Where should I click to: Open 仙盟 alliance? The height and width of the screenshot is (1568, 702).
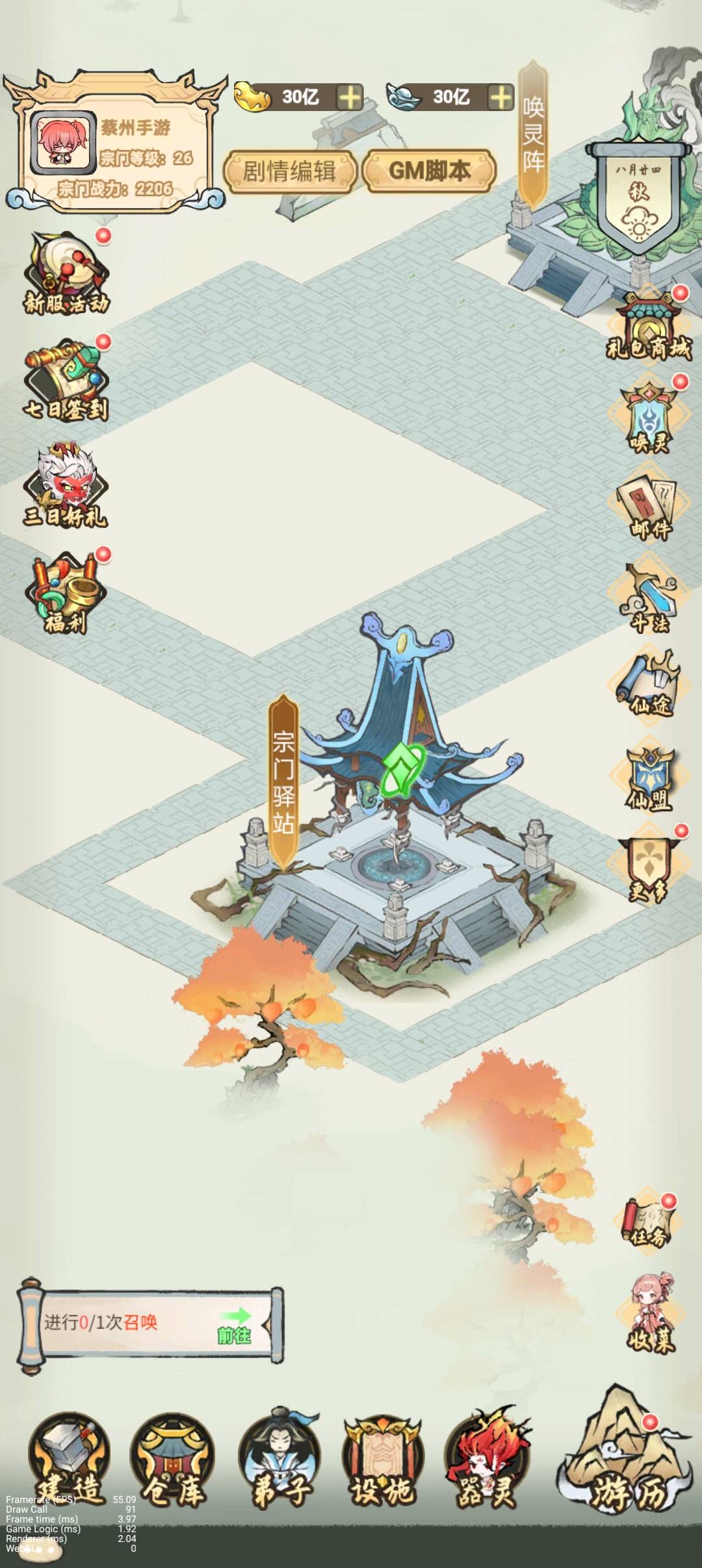pos(649,779)
